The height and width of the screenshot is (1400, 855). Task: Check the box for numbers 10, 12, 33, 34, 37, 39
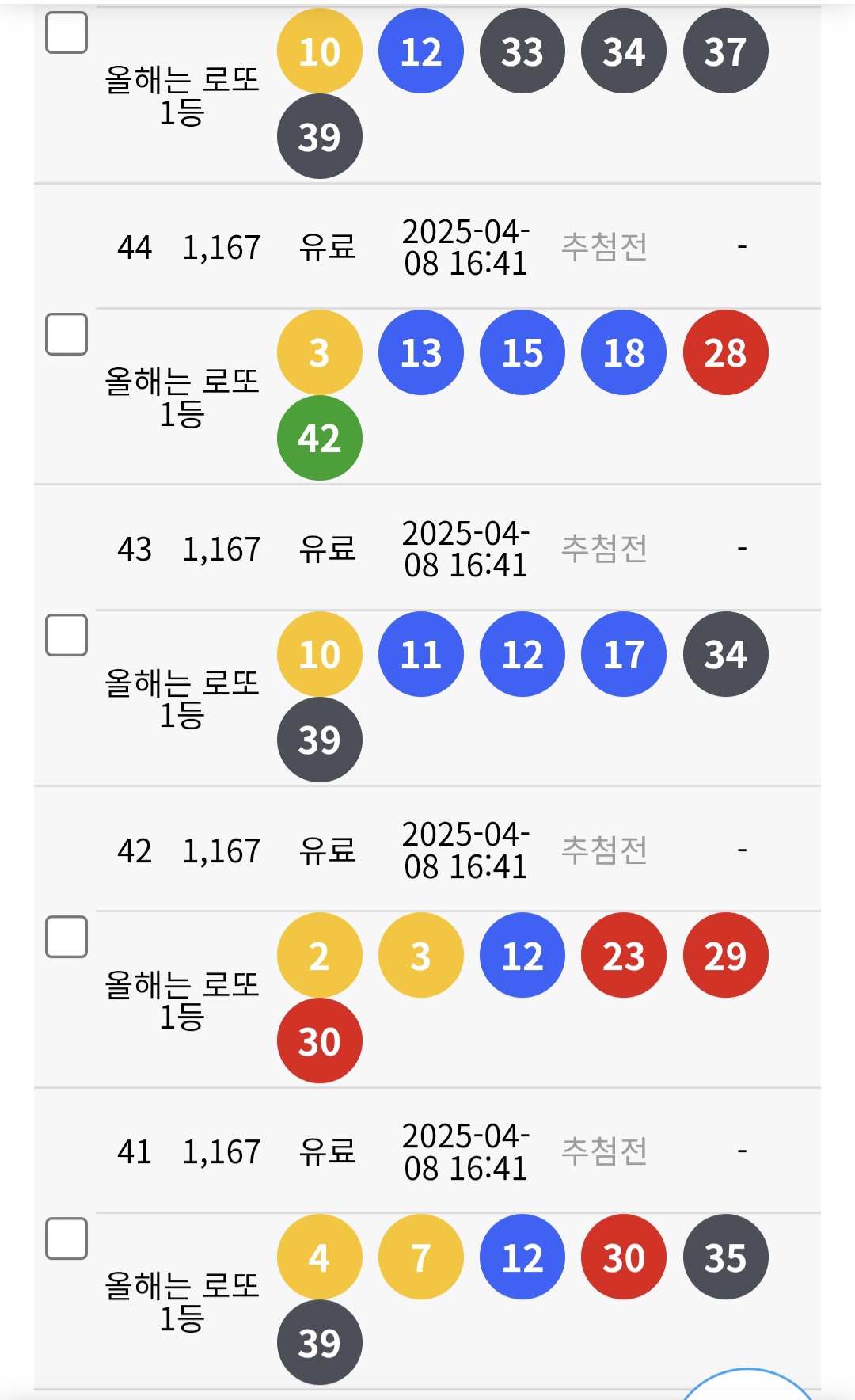coord(66,32)
